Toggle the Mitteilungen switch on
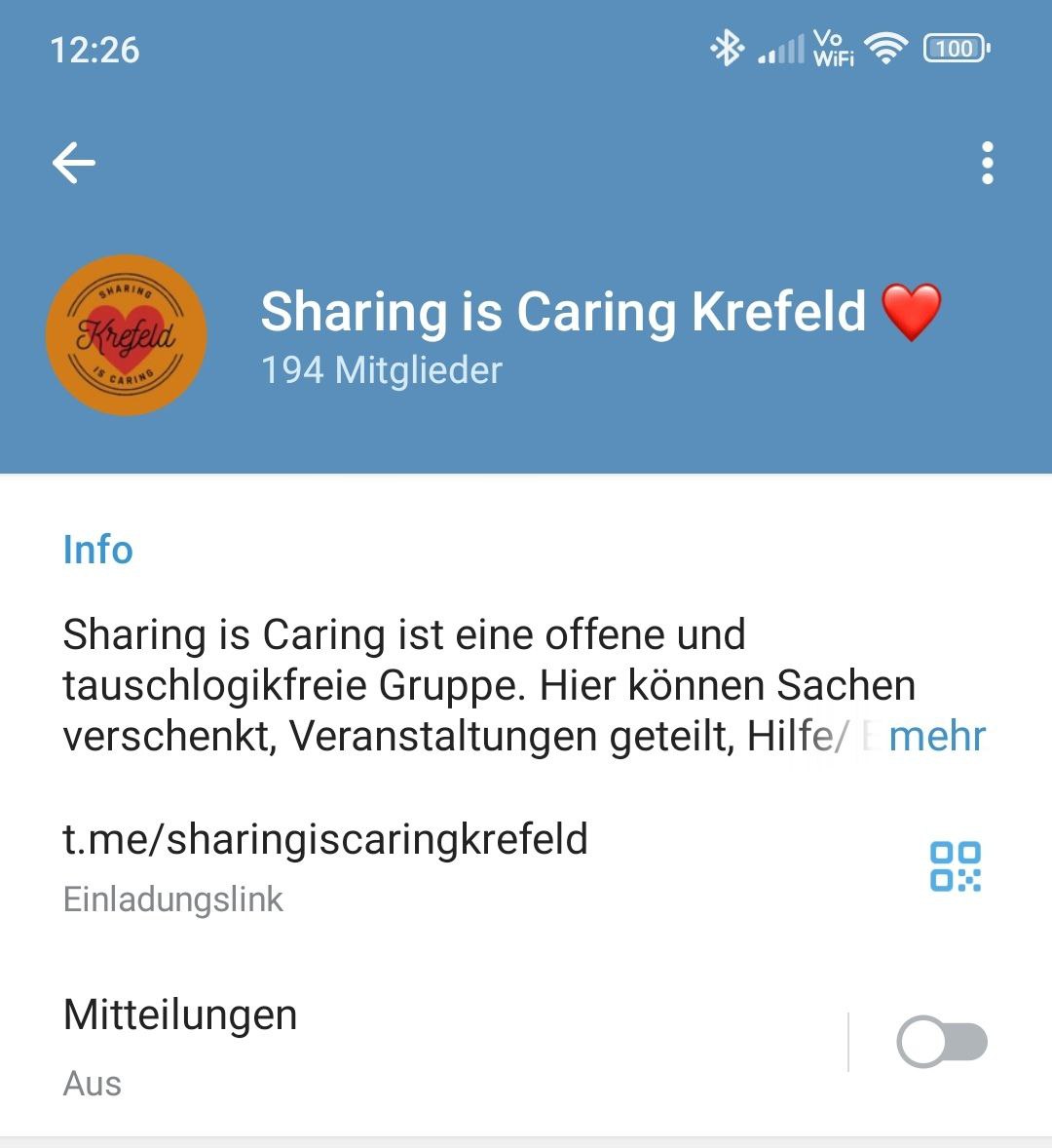 pyautogui.click(x=941, y=1042)
